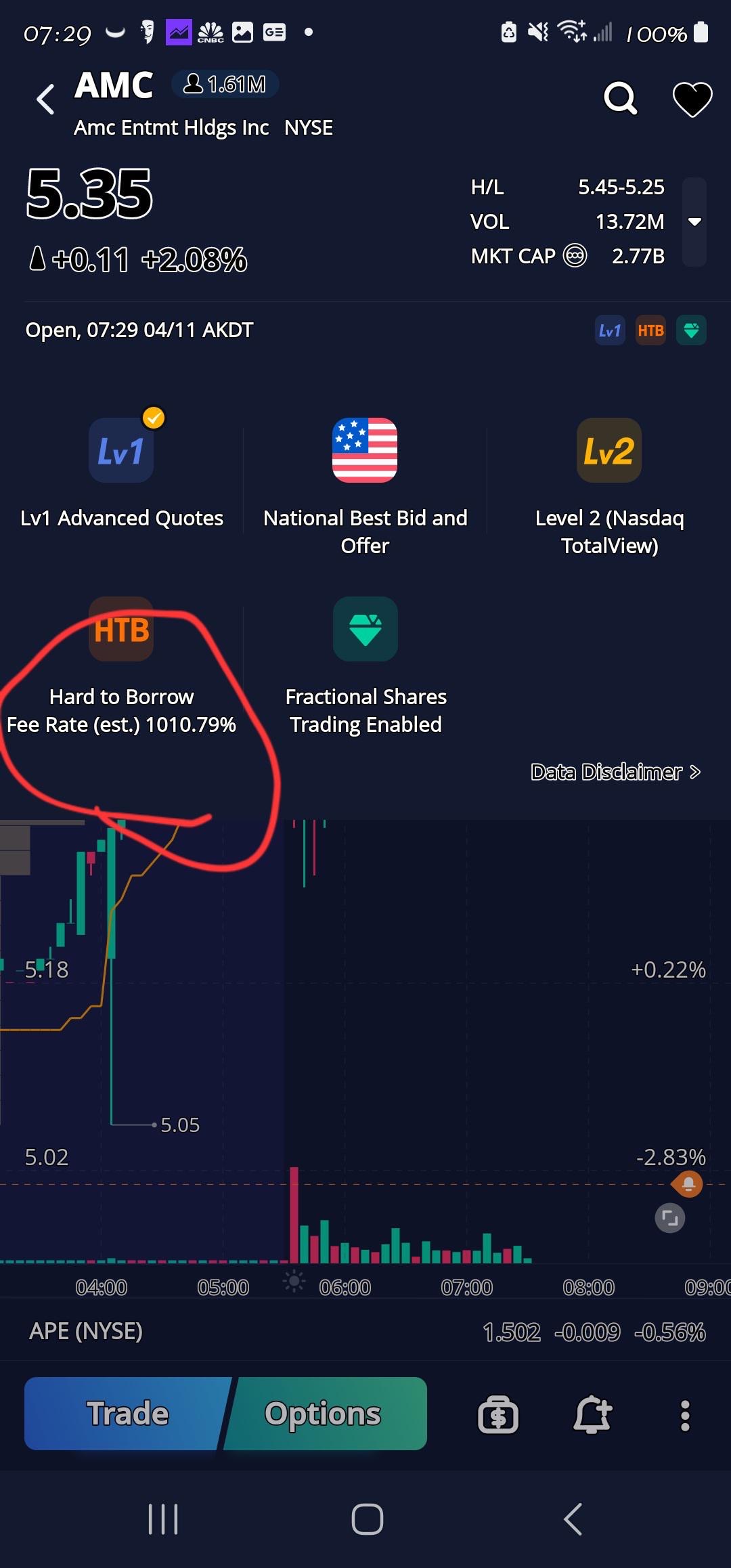Open the stock search
731x1568 pixels.
(620, 99)
